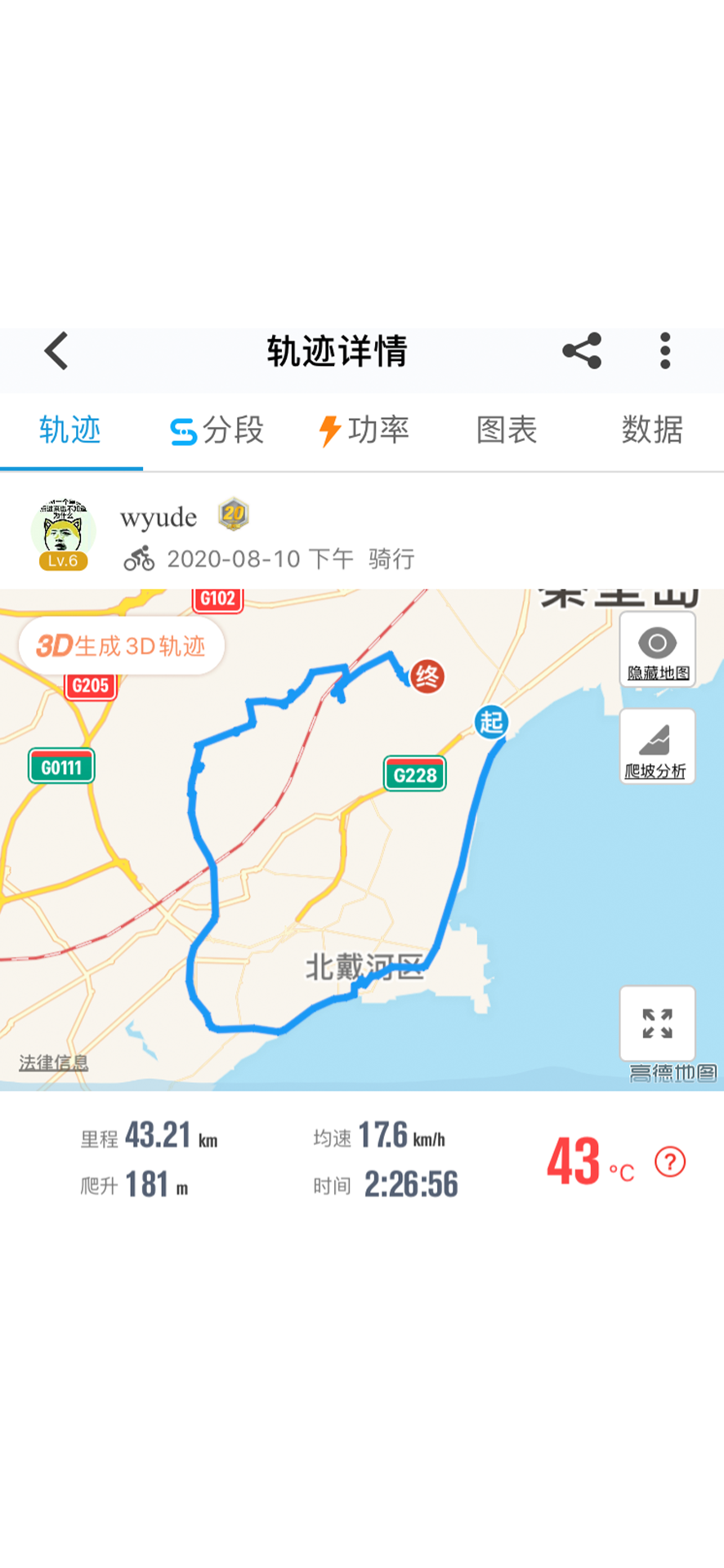Open the 数据 tab
This screenshot has width=724, height=1568.
tap(651, 430)
